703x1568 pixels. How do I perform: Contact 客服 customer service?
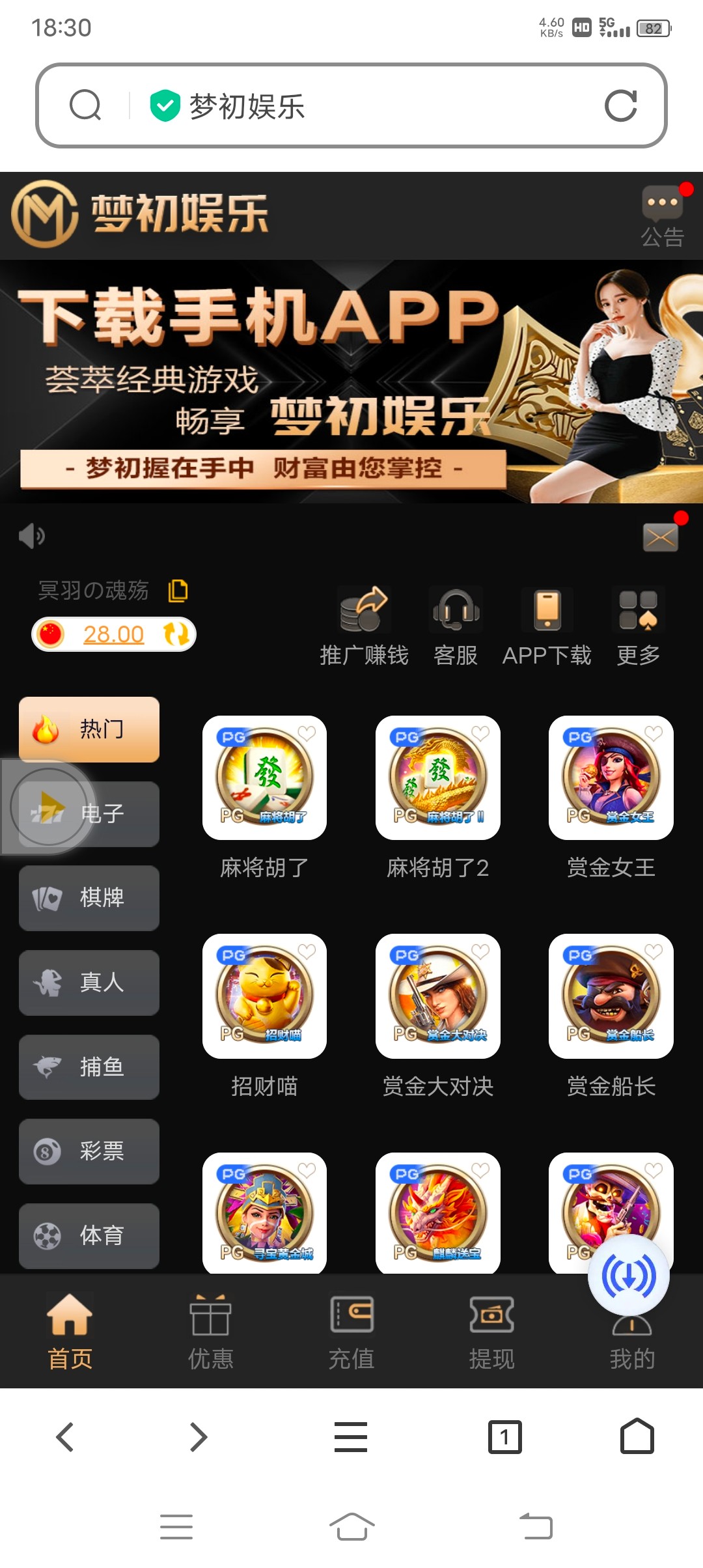456,626
